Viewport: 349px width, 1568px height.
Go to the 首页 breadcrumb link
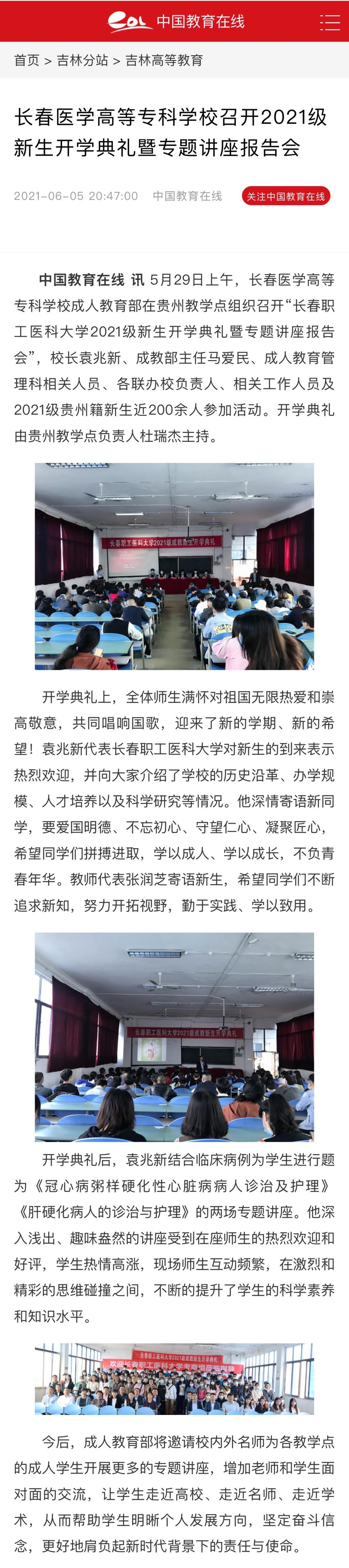[27, 60]
